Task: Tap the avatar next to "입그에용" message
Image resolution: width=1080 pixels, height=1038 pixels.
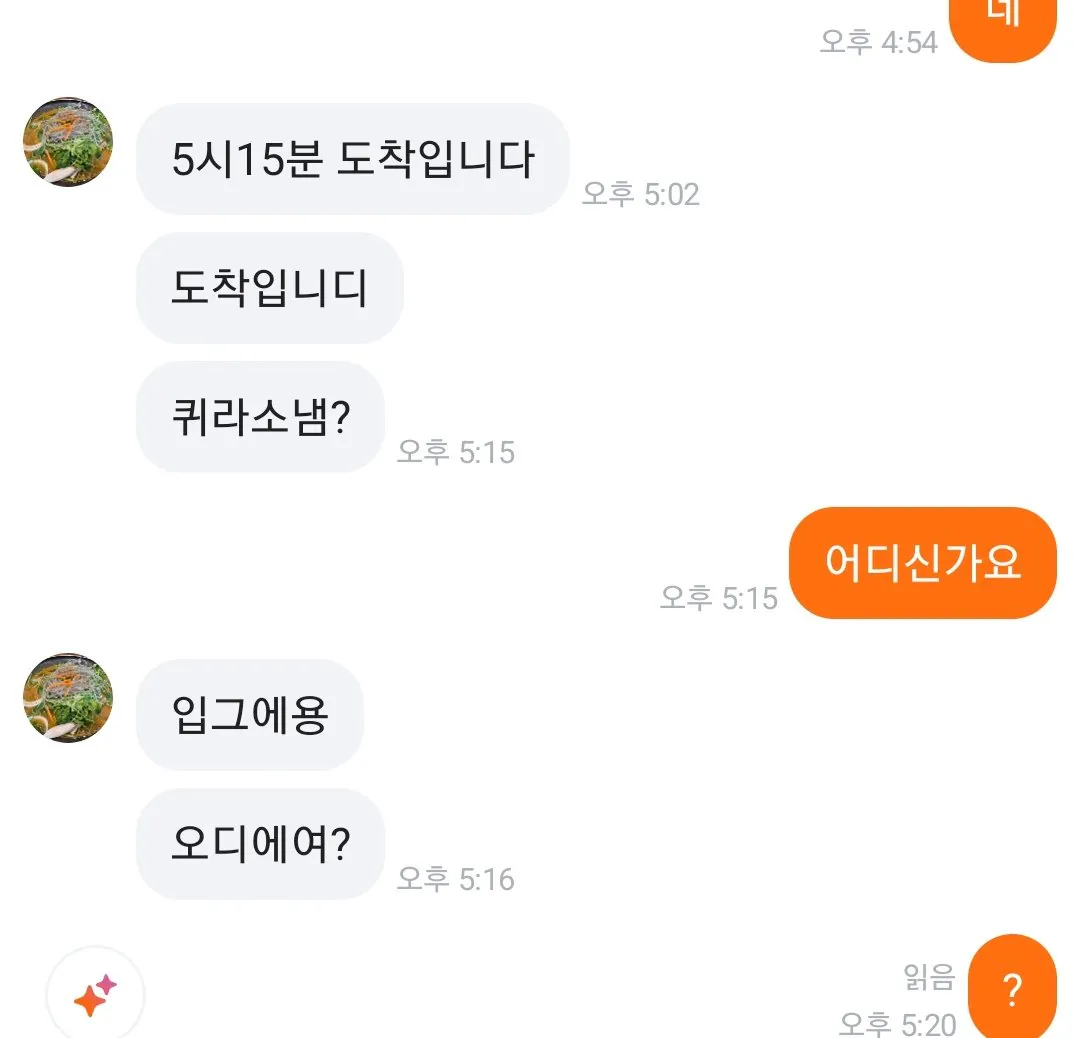Action: point(68,698)
